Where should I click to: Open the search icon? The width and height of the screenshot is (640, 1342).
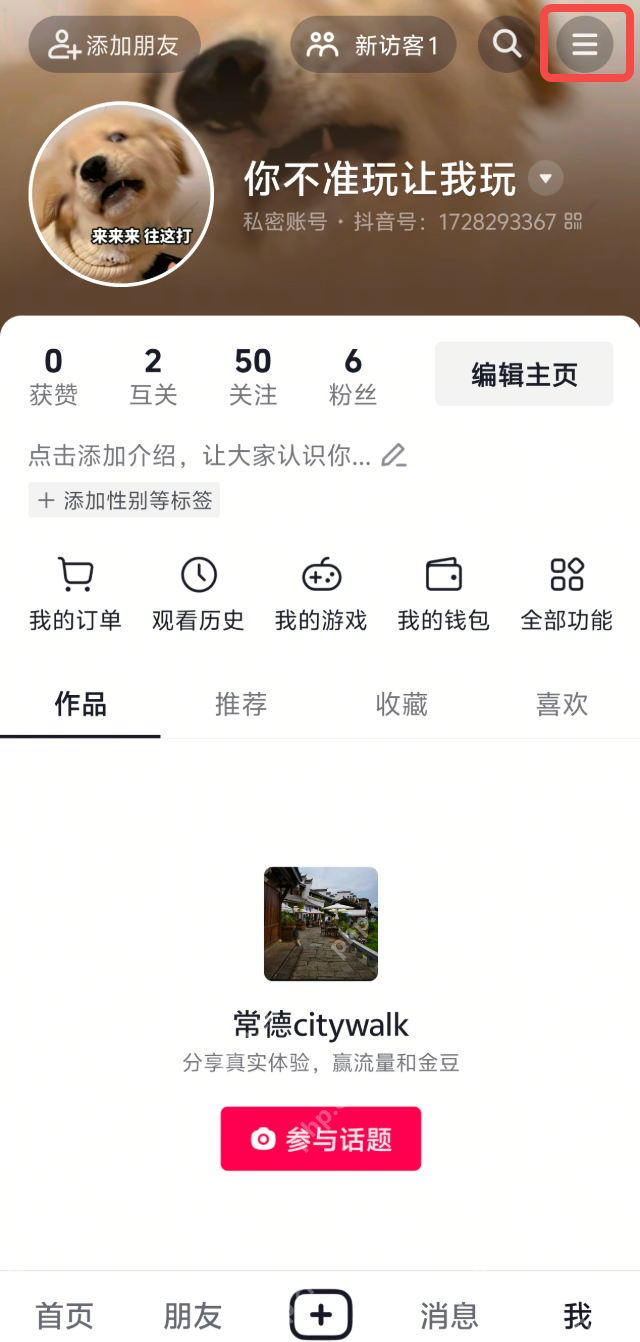click(508, 44)
